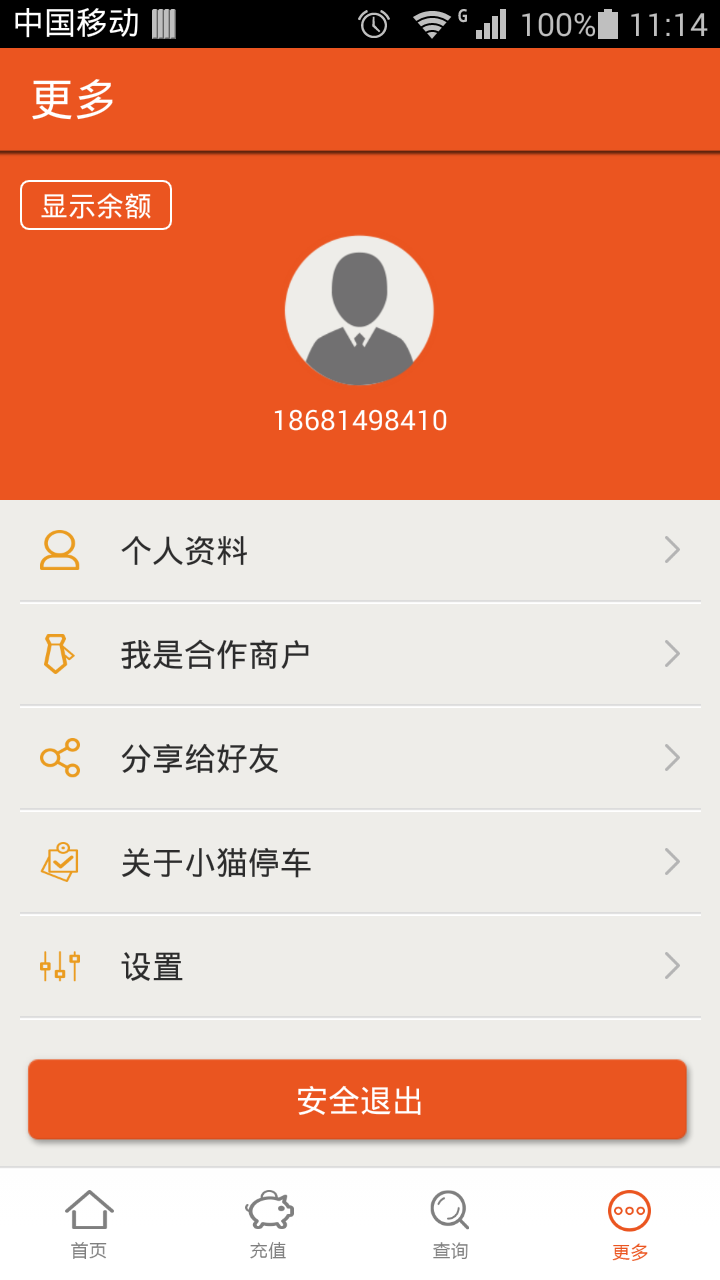The image size is (720, 1280).
Task: Open 关于小猫停车 page
Action: click(360, 862)
